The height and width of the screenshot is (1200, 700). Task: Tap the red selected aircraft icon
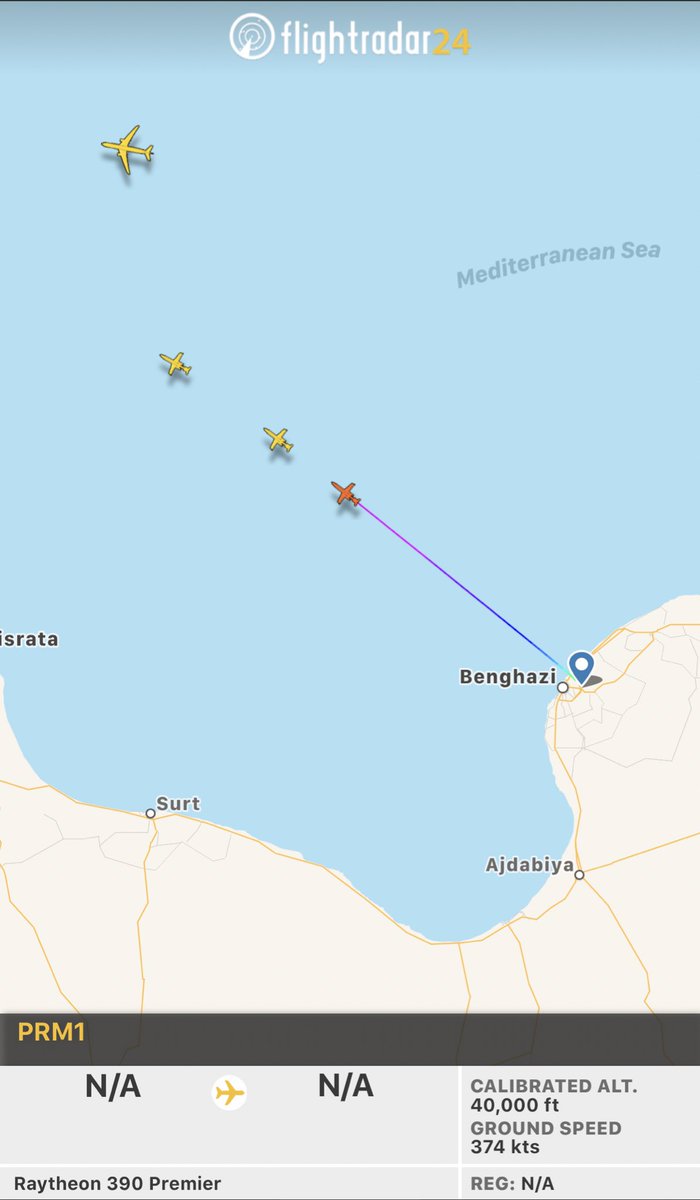(x=346, y=493)
